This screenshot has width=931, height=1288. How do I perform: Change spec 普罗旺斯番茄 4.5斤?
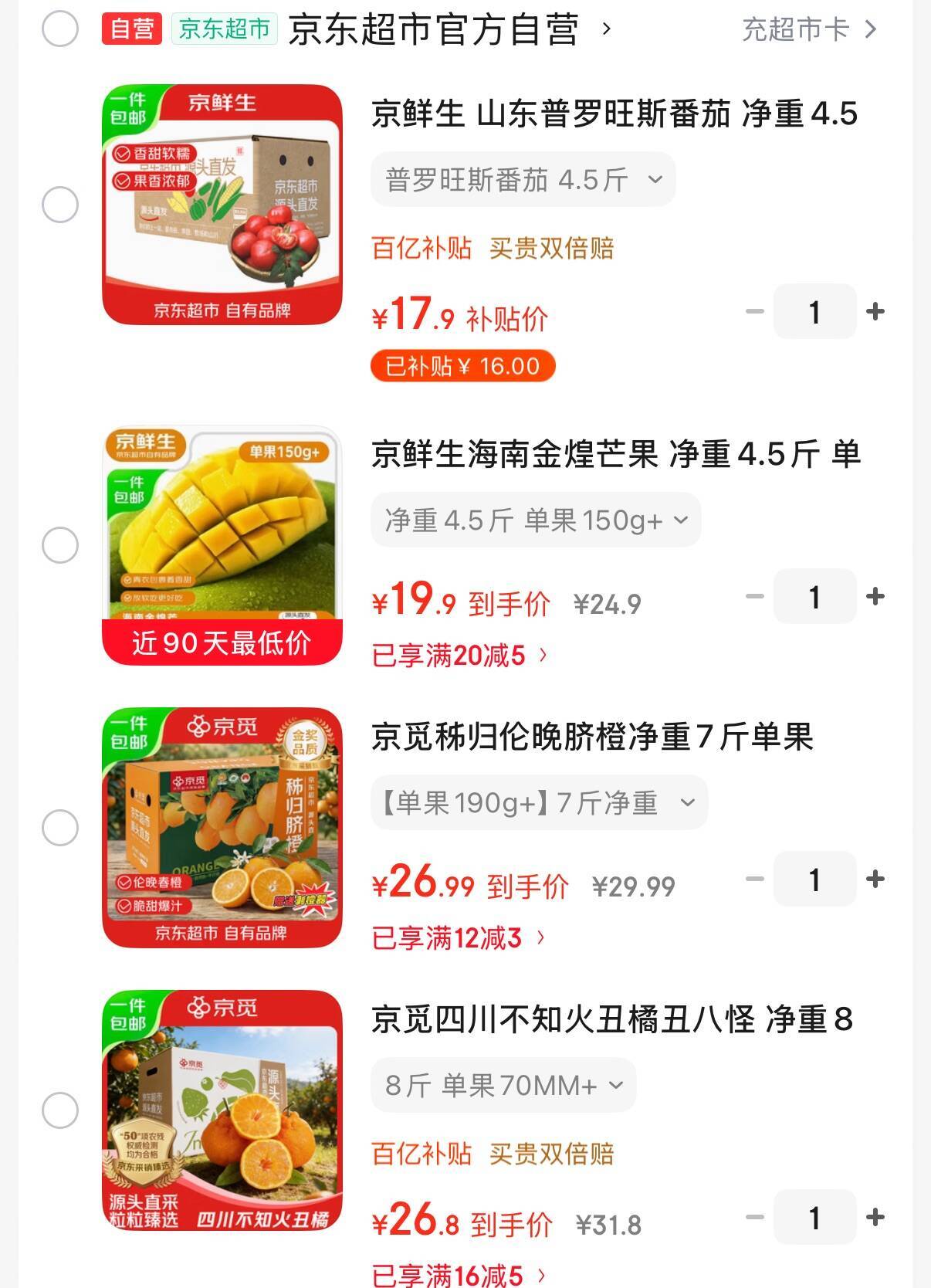[523, 180]
